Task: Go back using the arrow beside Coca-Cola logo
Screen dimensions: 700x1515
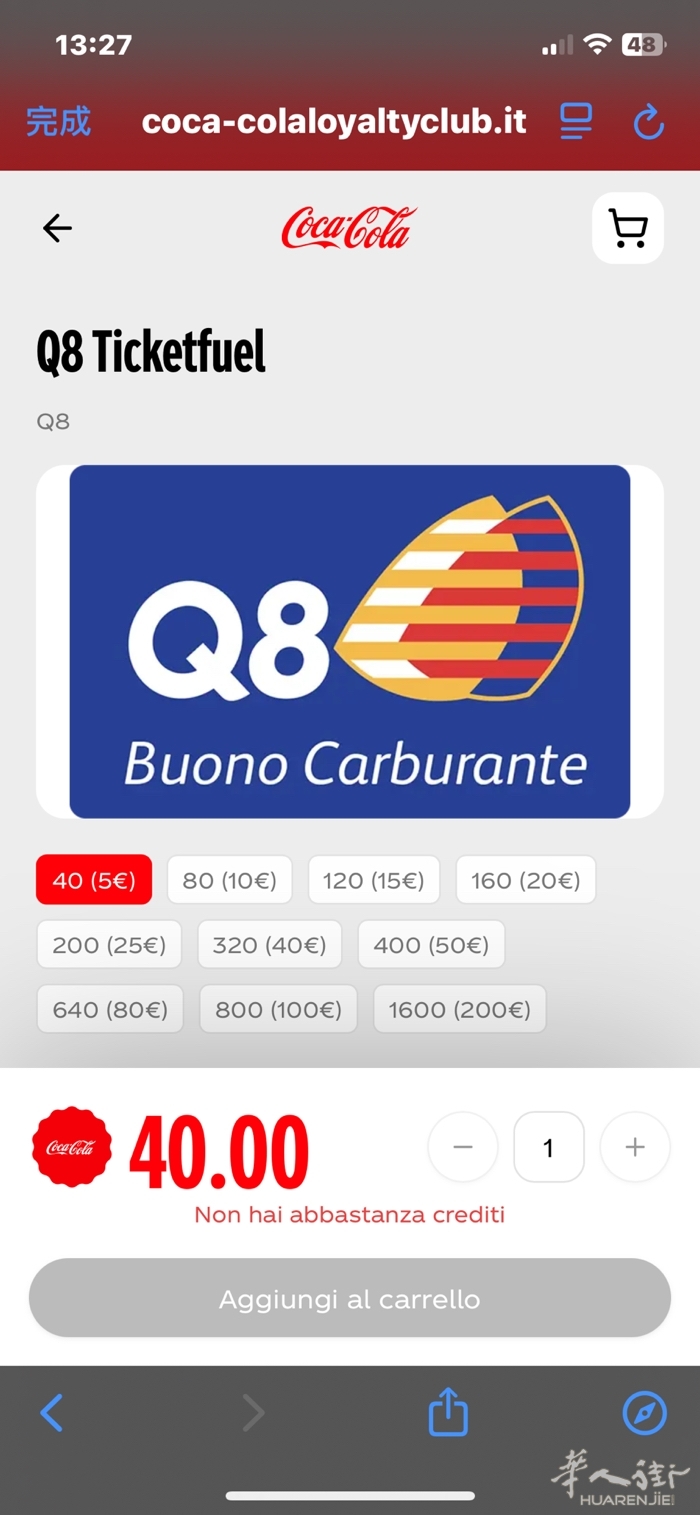Action: (x=57, y=229)
